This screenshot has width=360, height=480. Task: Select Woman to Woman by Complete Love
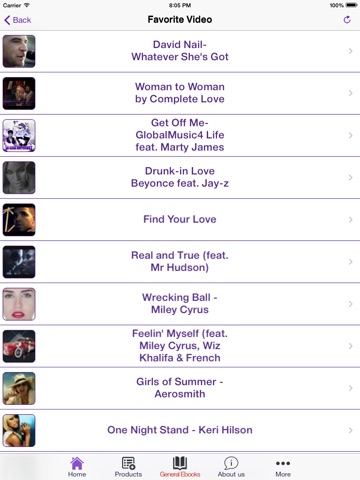click(x=180, y=93)
